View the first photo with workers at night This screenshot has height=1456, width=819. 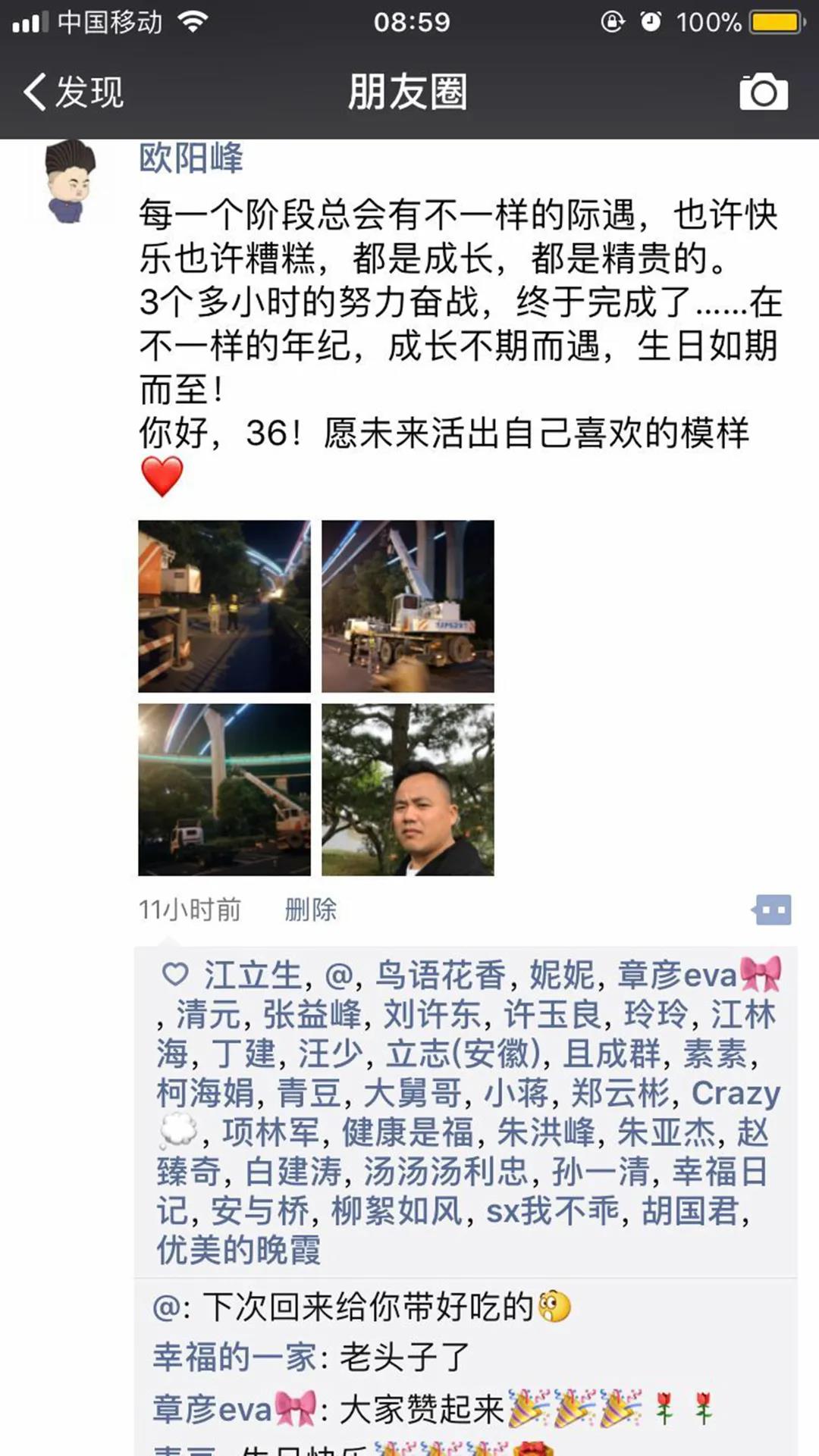pos(224,606)
